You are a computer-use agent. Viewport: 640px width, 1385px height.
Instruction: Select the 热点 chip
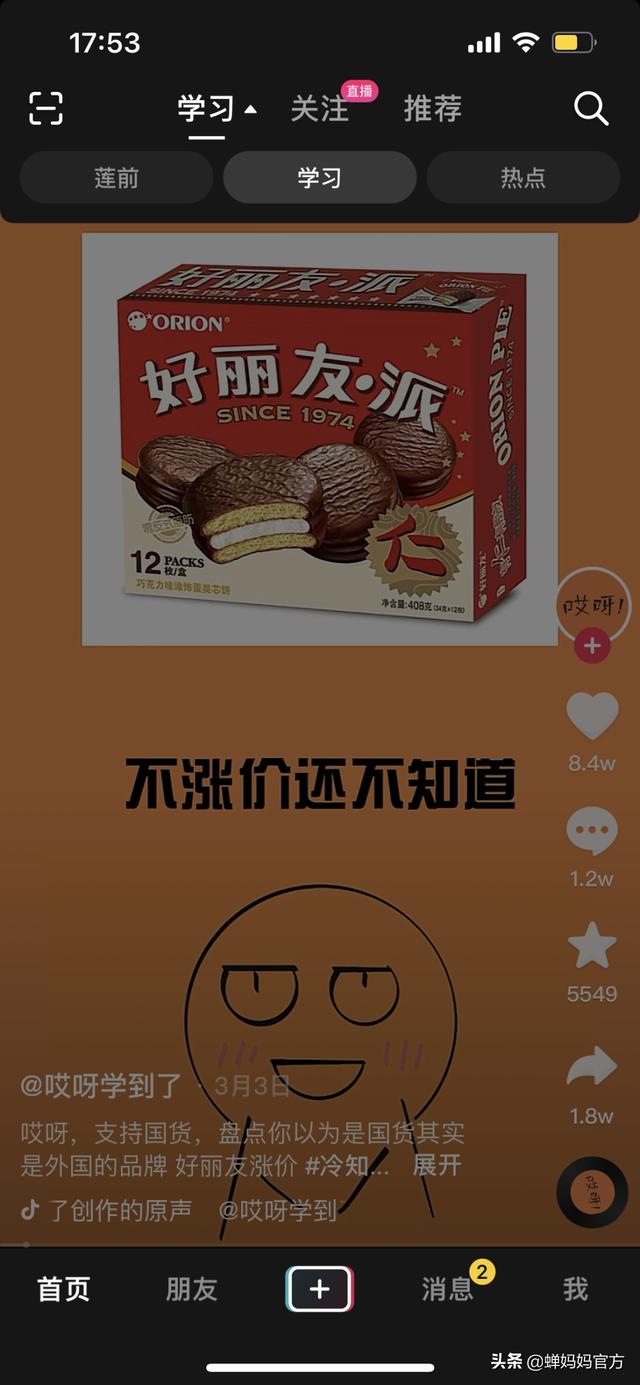pyautogui.click(x=523, y=178)
